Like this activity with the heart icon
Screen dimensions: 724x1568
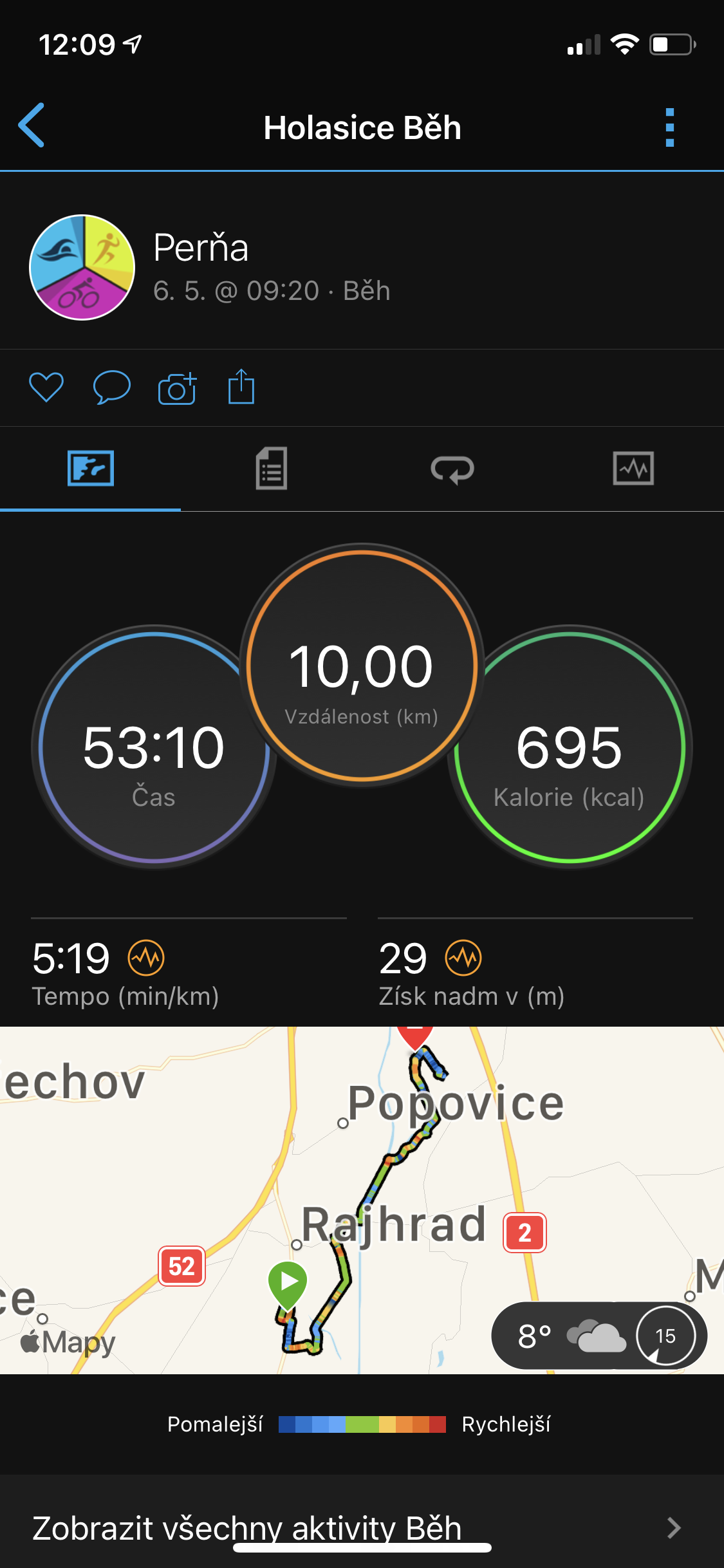(x=46, y=387)
